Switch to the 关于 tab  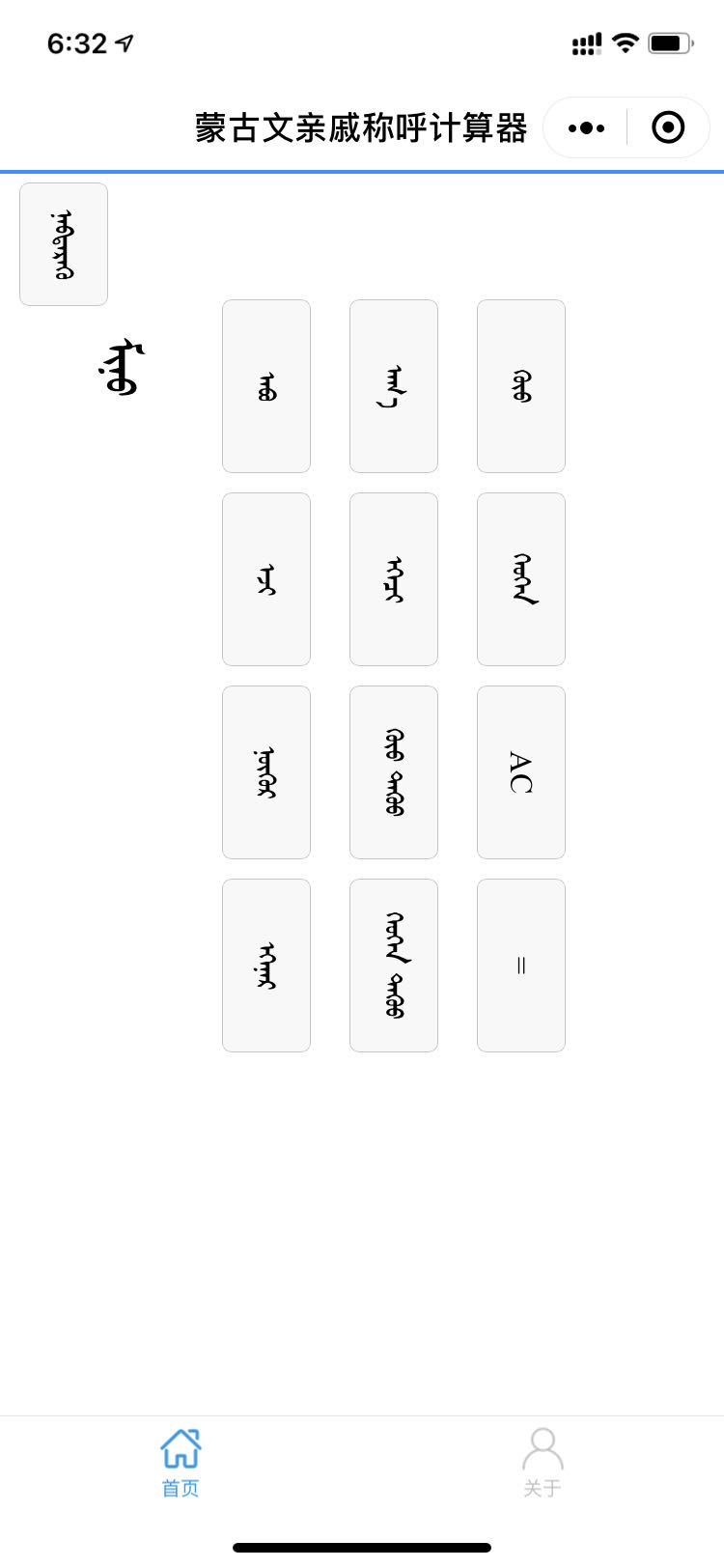click(542, 1463)
